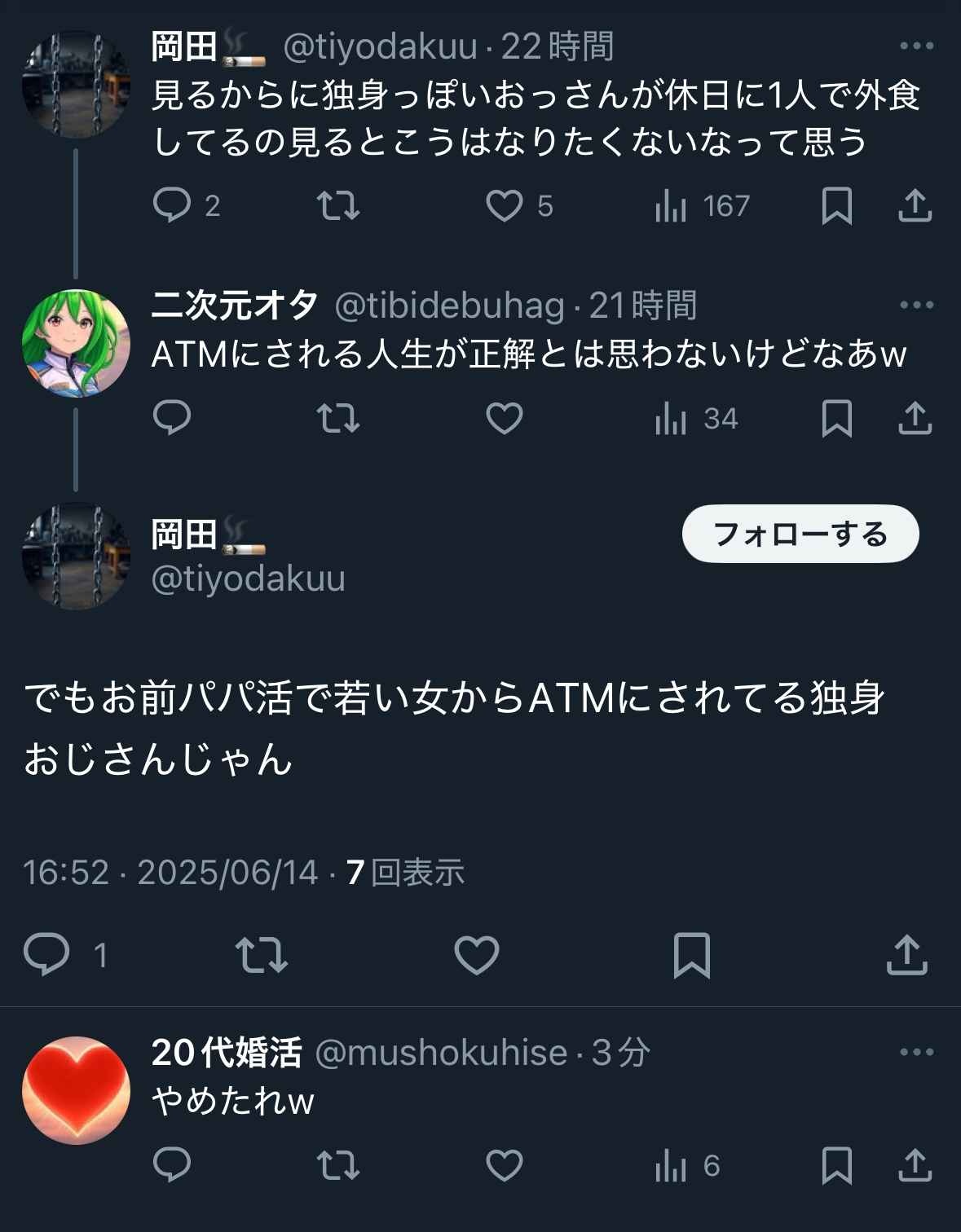Image resolution: width=961 pixels, height=1232 pixels.
Task: Reply to 岡田's tweet with 2 replies
Action: (172, 205)
